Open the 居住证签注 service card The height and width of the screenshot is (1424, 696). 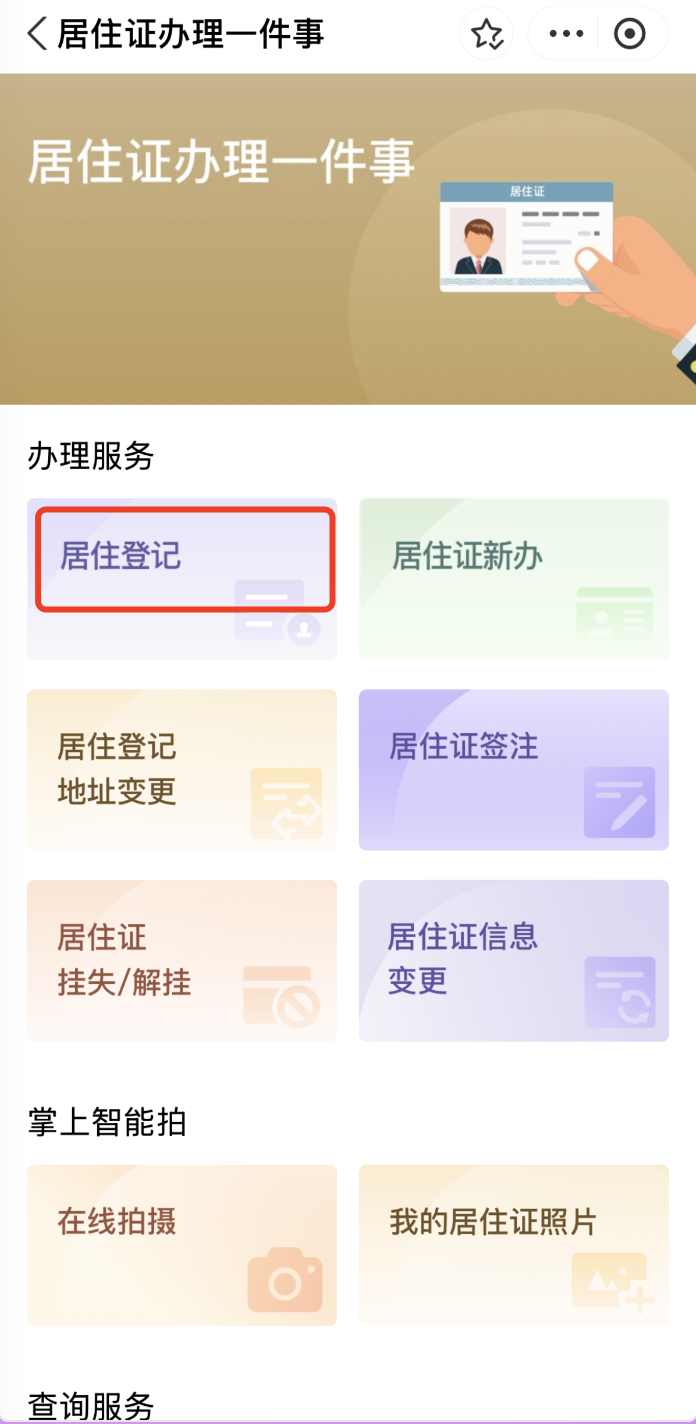point(513,769)
